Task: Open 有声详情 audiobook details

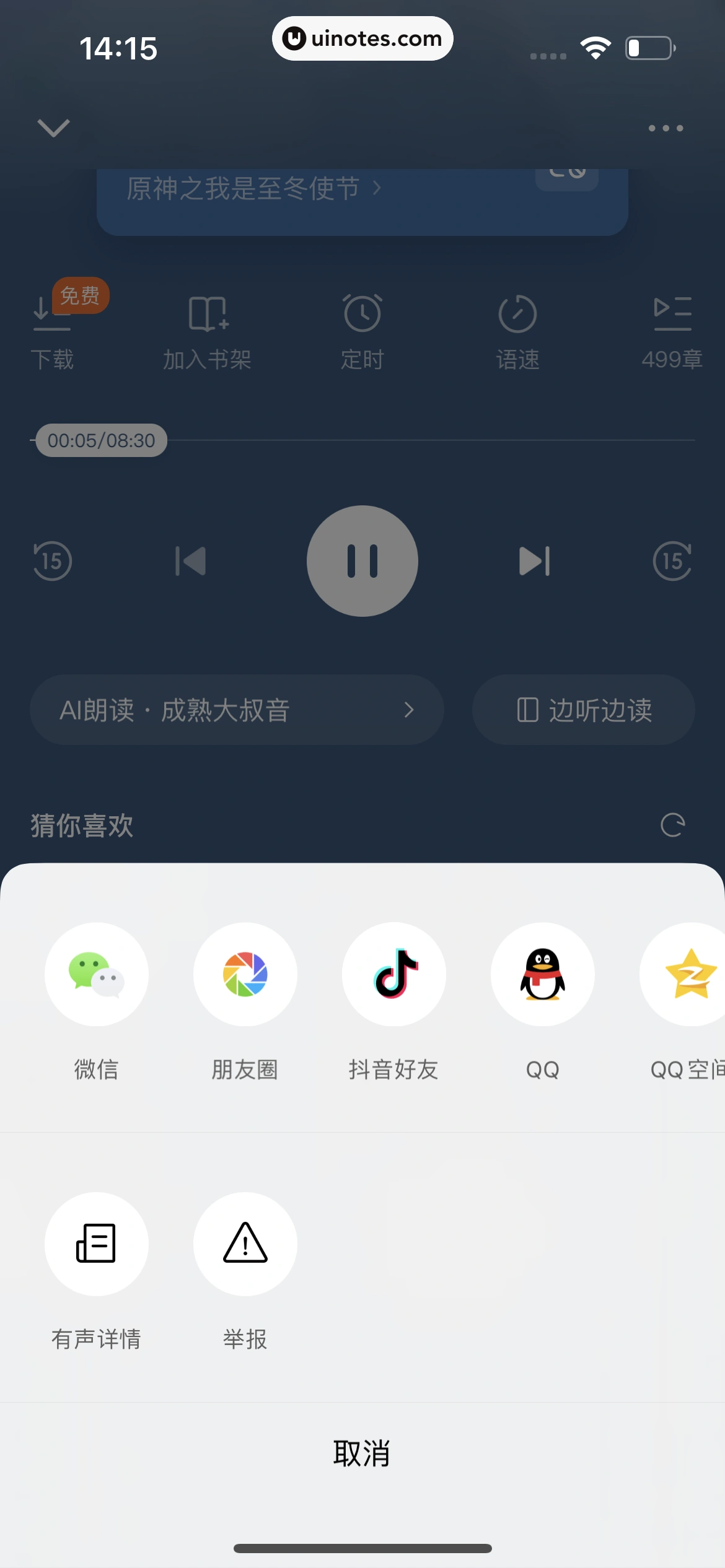Action: click(97, 1244)
